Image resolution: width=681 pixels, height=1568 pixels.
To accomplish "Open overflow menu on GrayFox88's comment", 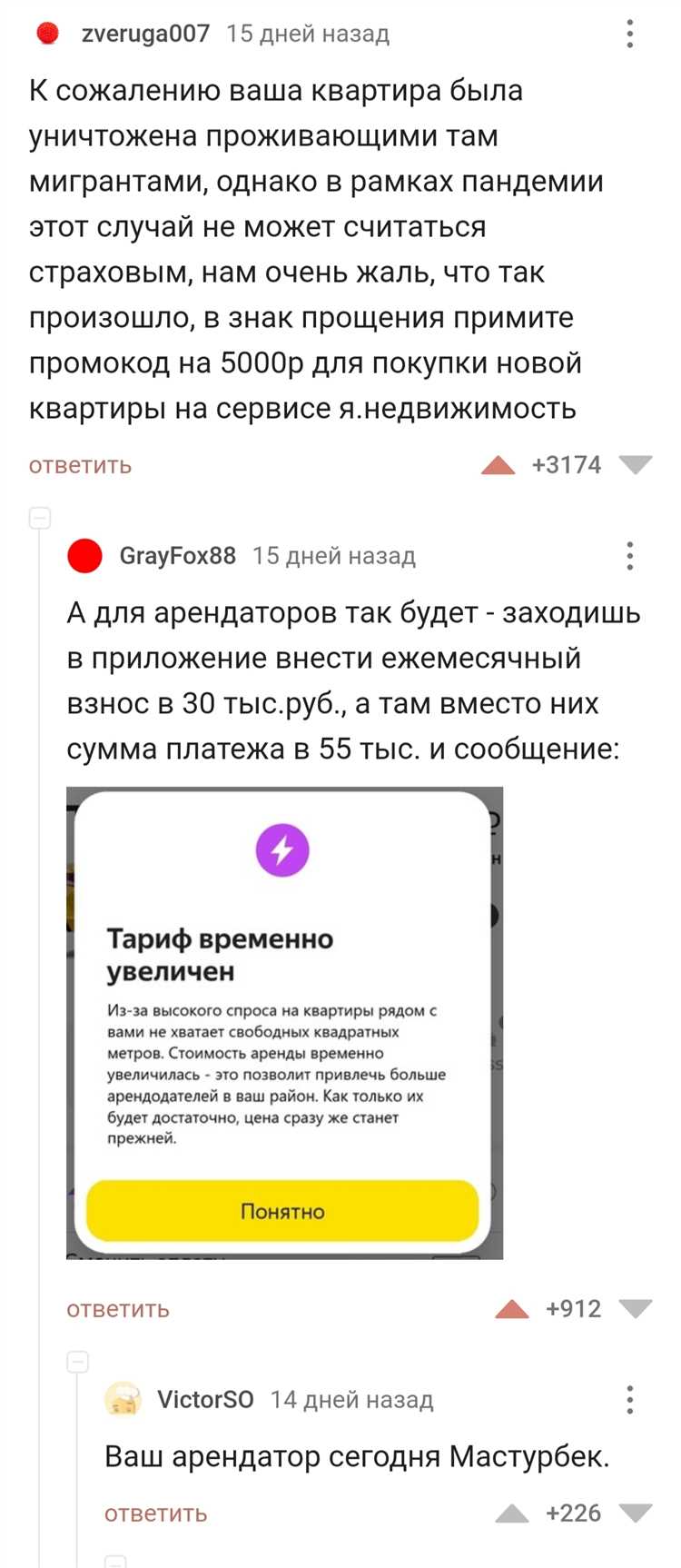I will 629,556.
